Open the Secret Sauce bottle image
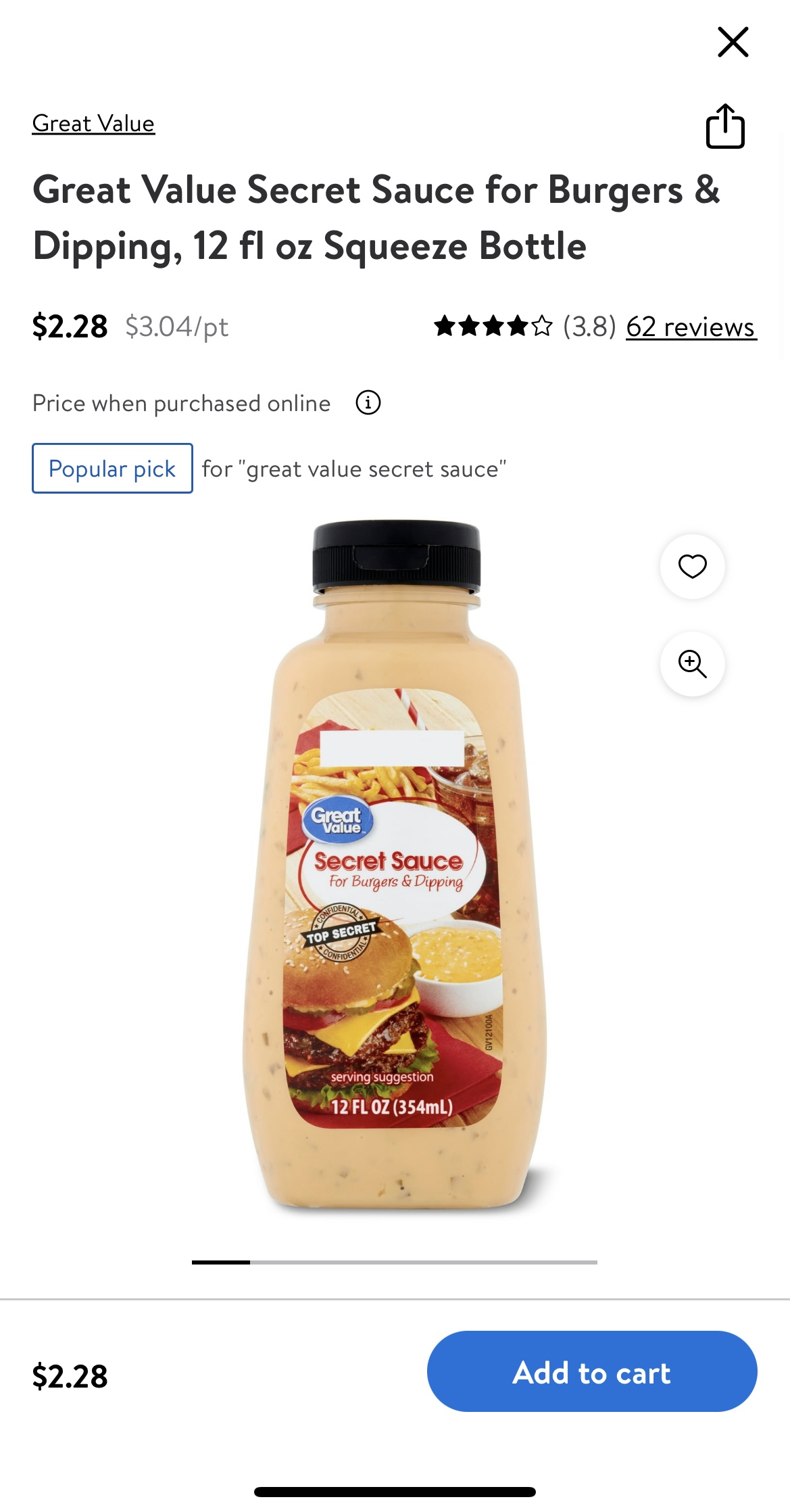The height and width of the screenshot is (1512, 790). coord(395,866)
